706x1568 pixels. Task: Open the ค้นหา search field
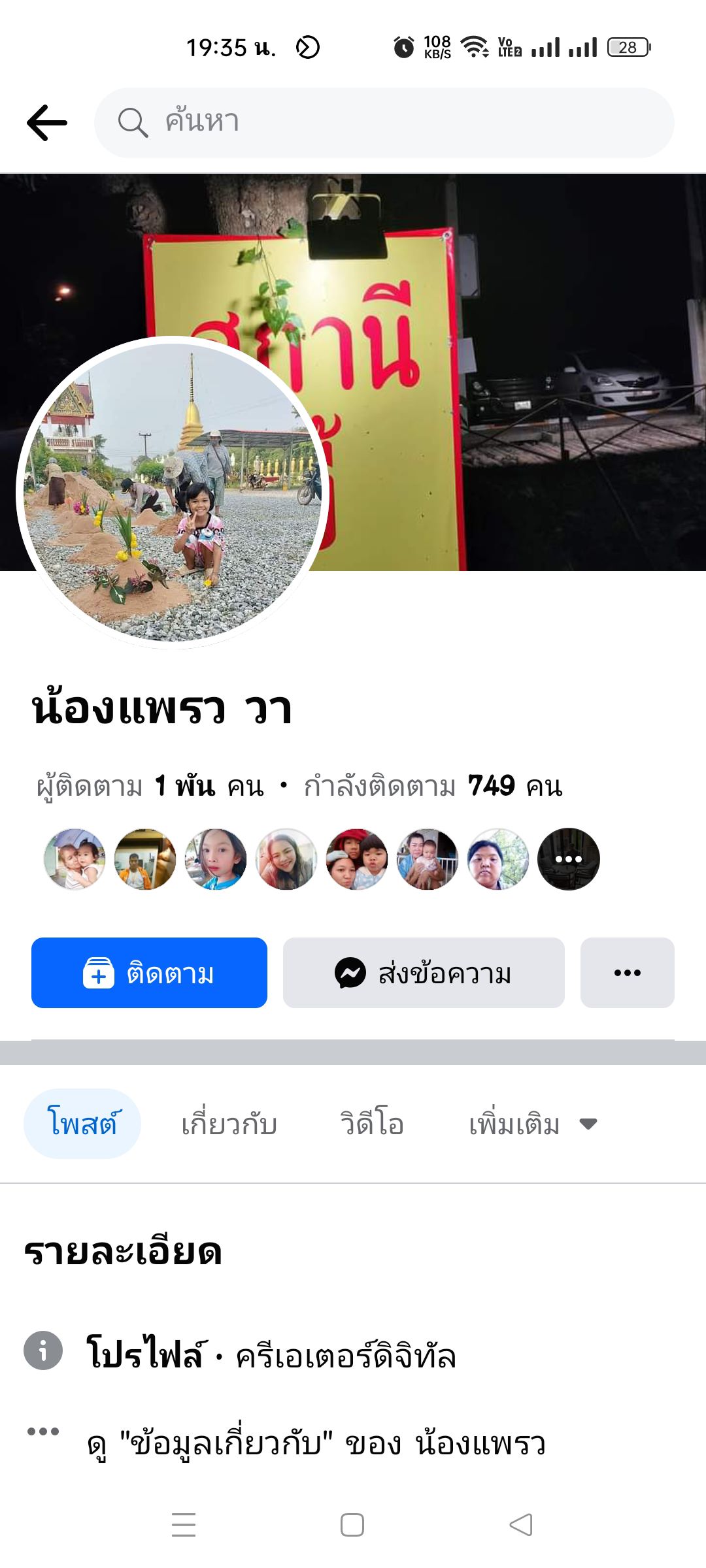coord(384,123)
